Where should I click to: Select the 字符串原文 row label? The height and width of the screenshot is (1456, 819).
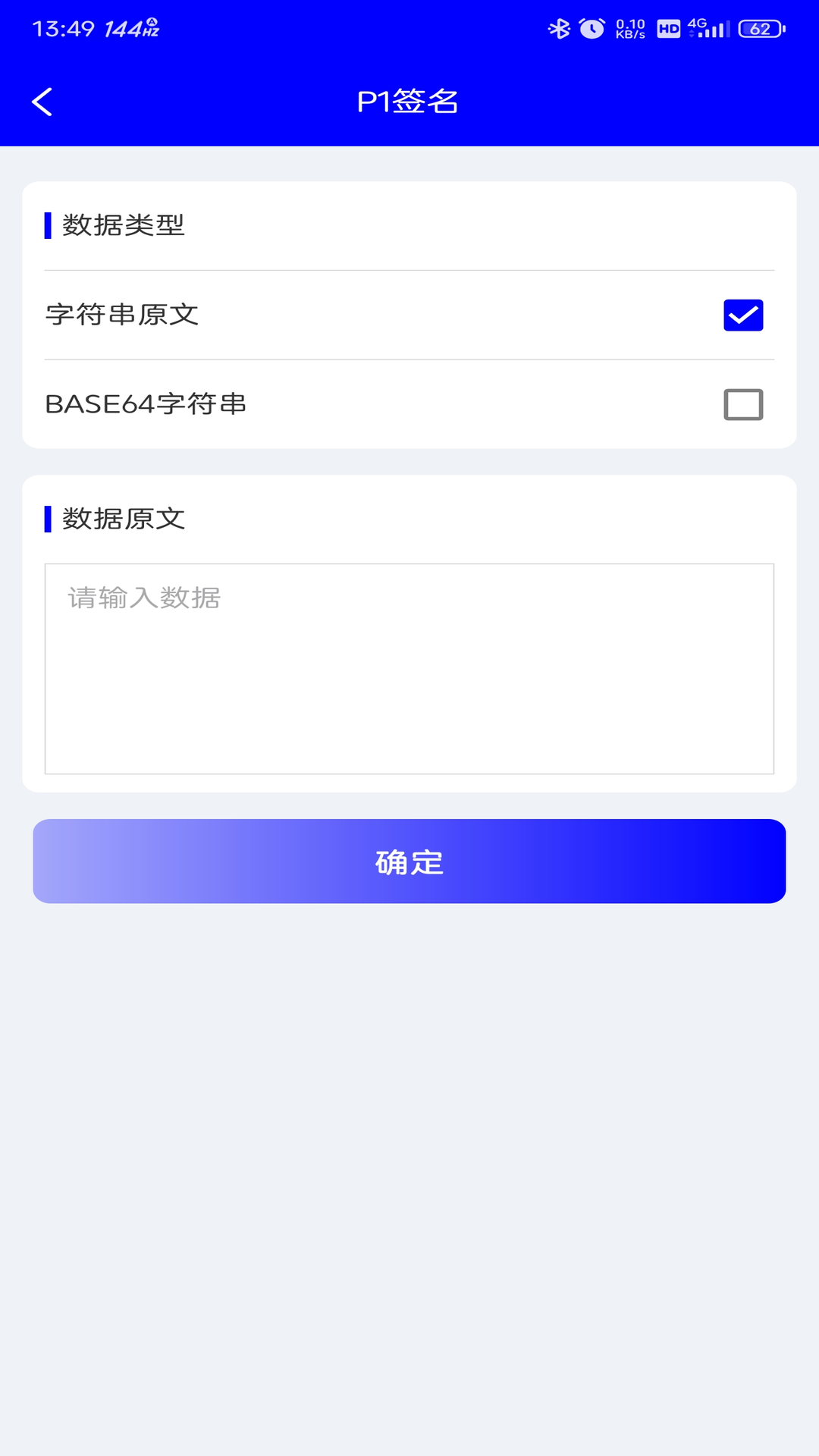pyautogui.click(x=120, y=313)
